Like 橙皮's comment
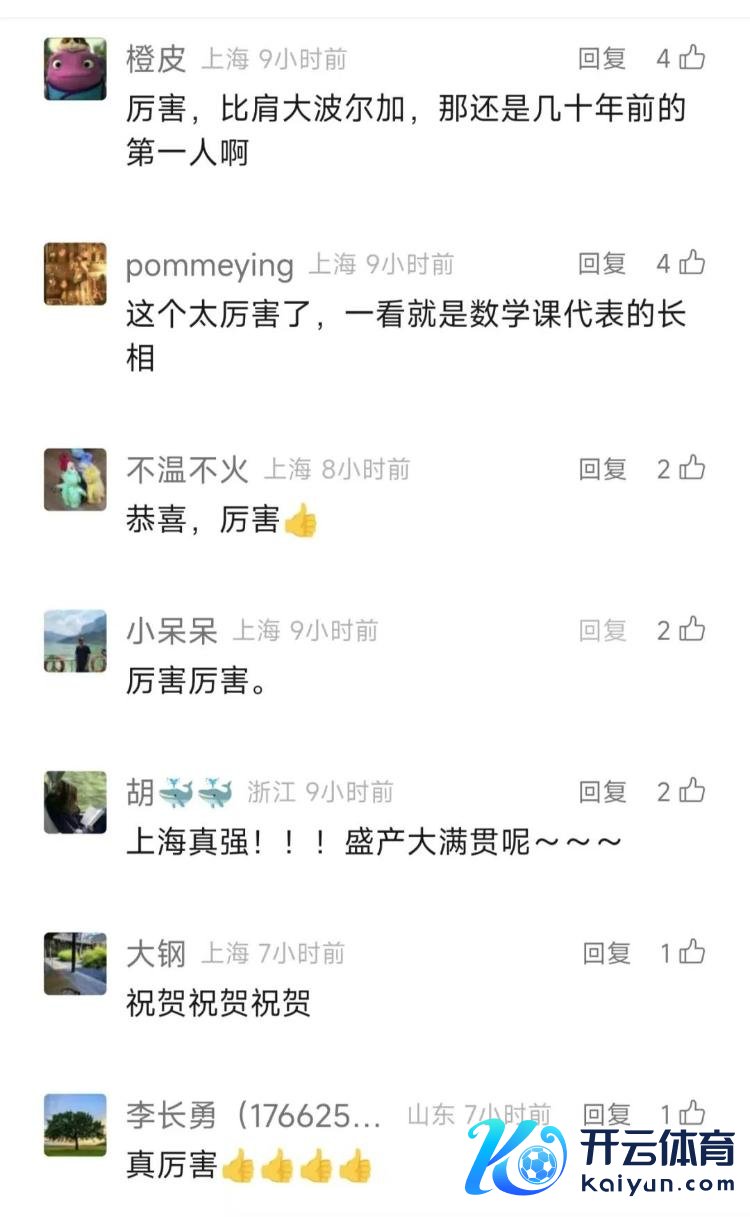The height and width of the screenshot is (1217, 750). [692, 58]
